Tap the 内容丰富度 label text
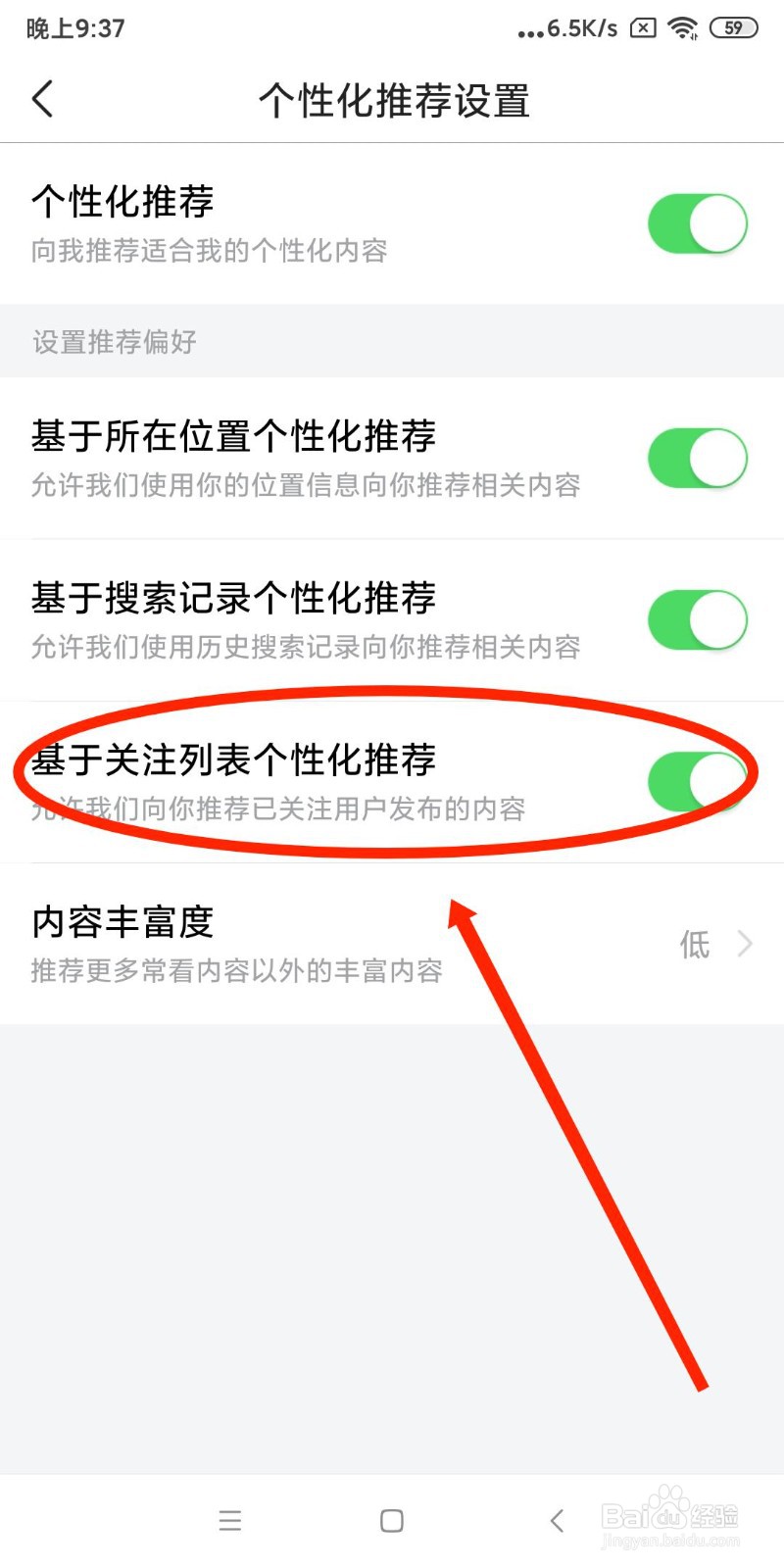This screenshot has width=784, height=1568. (122, 921)
